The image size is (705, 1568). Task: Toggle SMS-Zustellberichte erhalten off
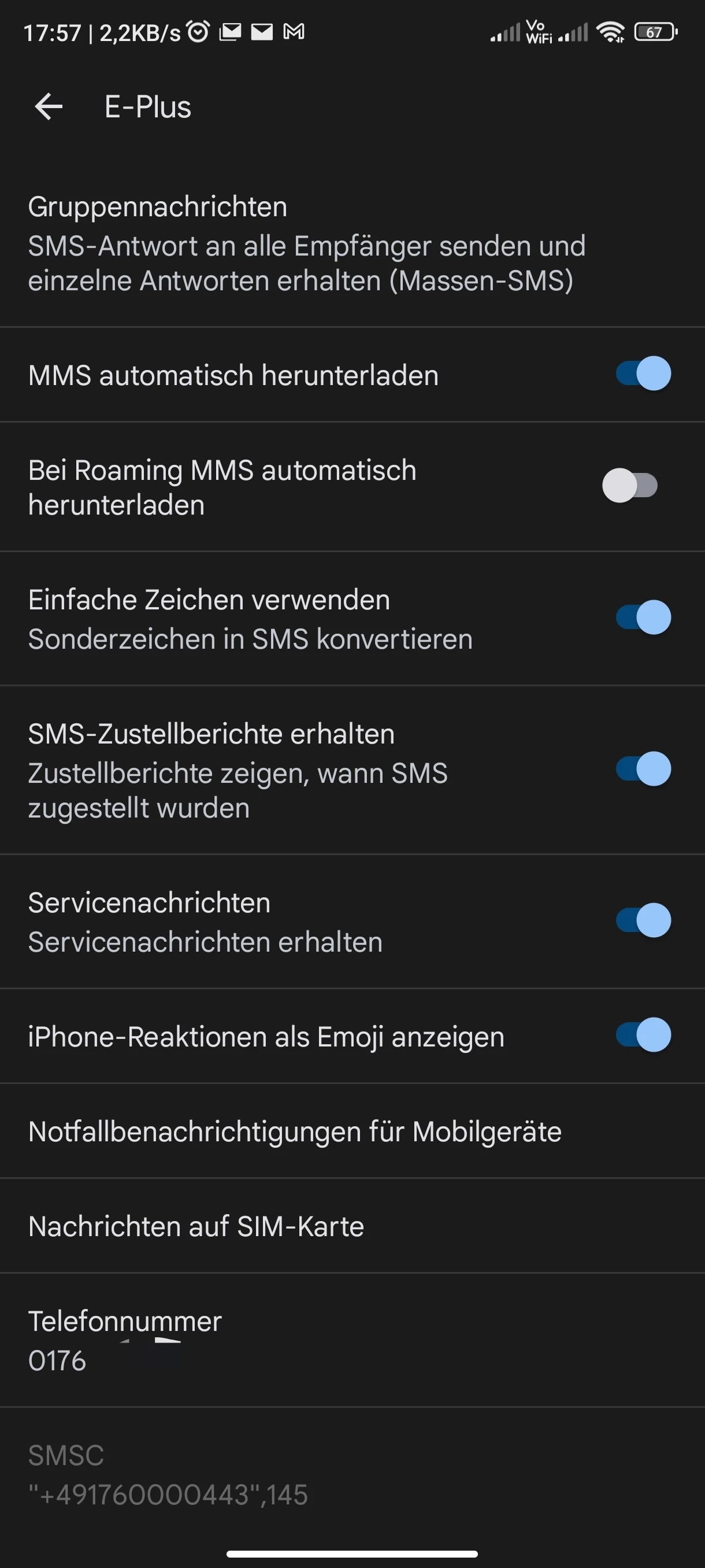point(643,769)
